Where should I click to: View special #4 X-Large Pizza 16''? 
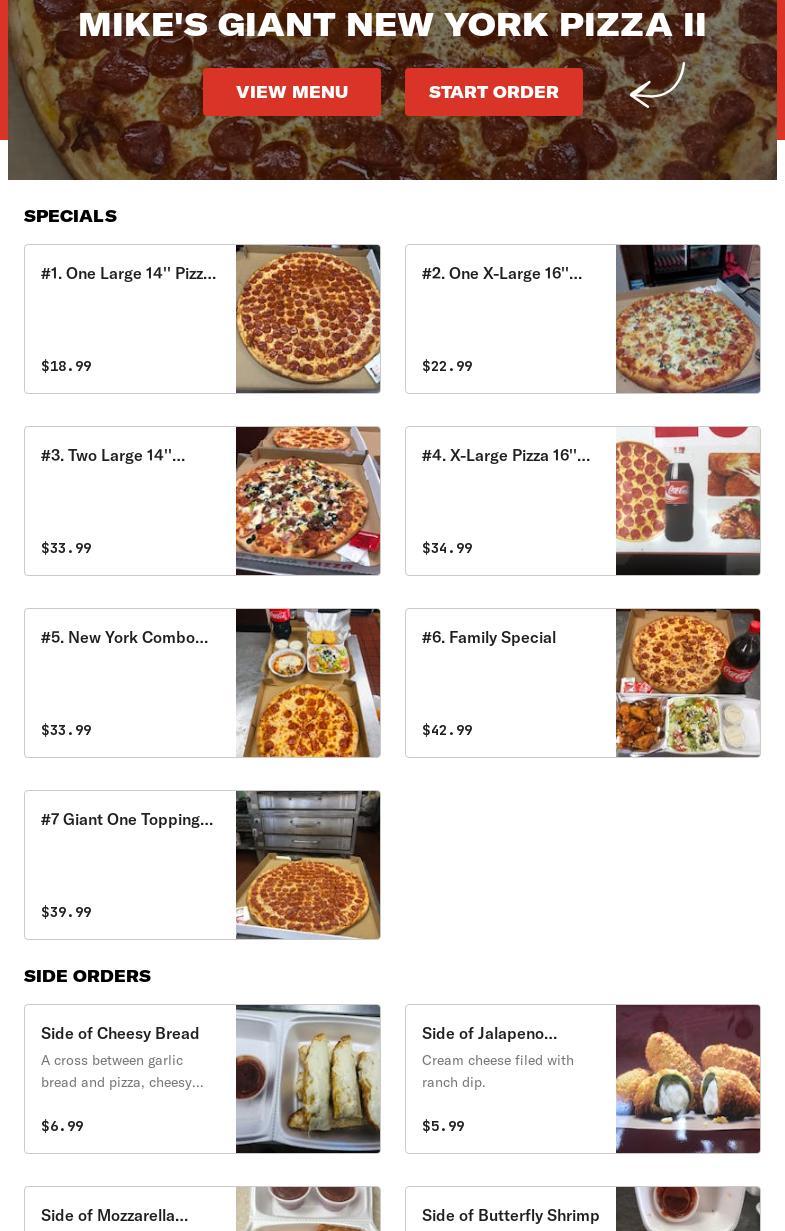[582, 501]
